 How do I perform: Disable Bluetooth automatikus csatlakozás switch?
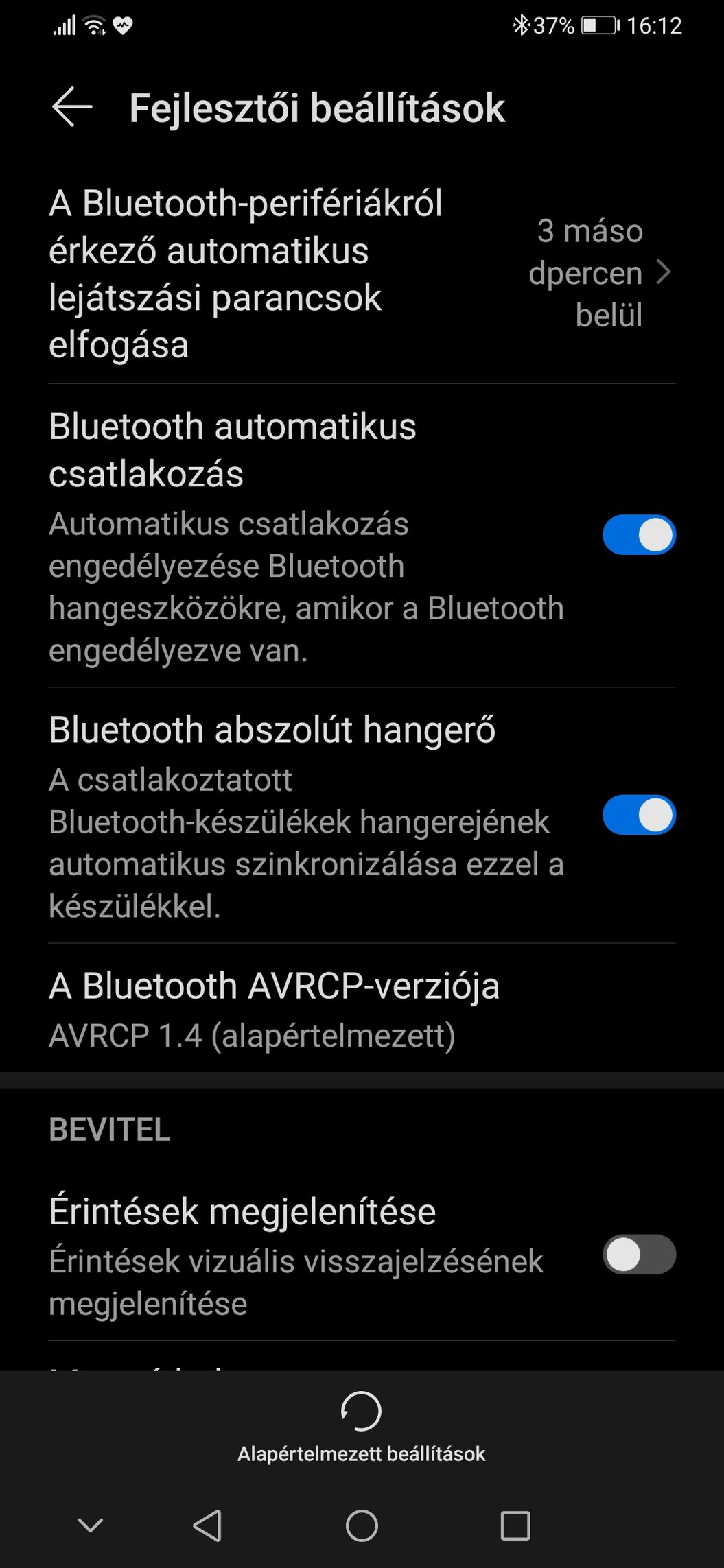pos(639,535)
